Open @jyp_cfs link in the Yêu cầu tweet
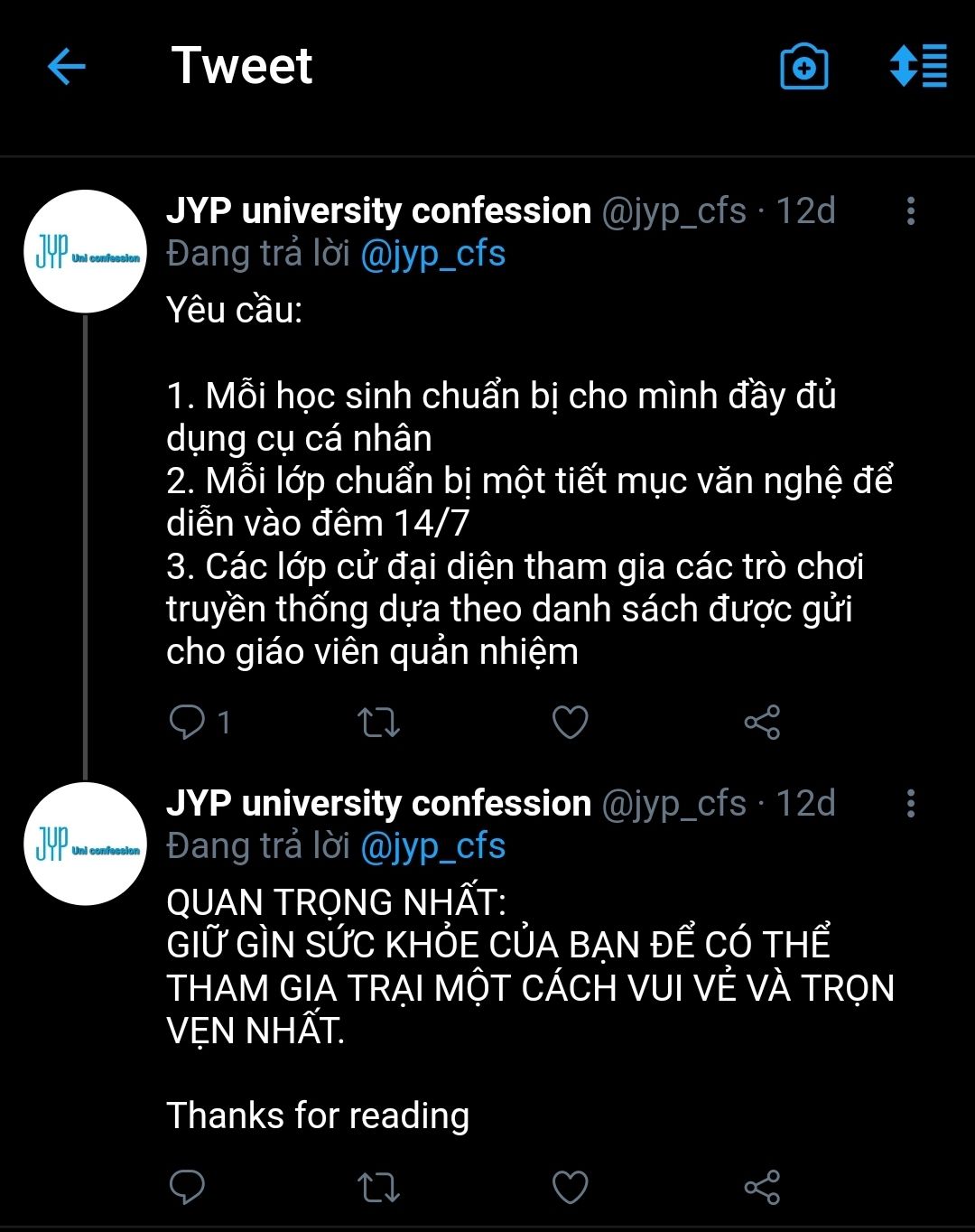Image resolution: width=975 pixels, height=1232 pixels. [432, 254]
